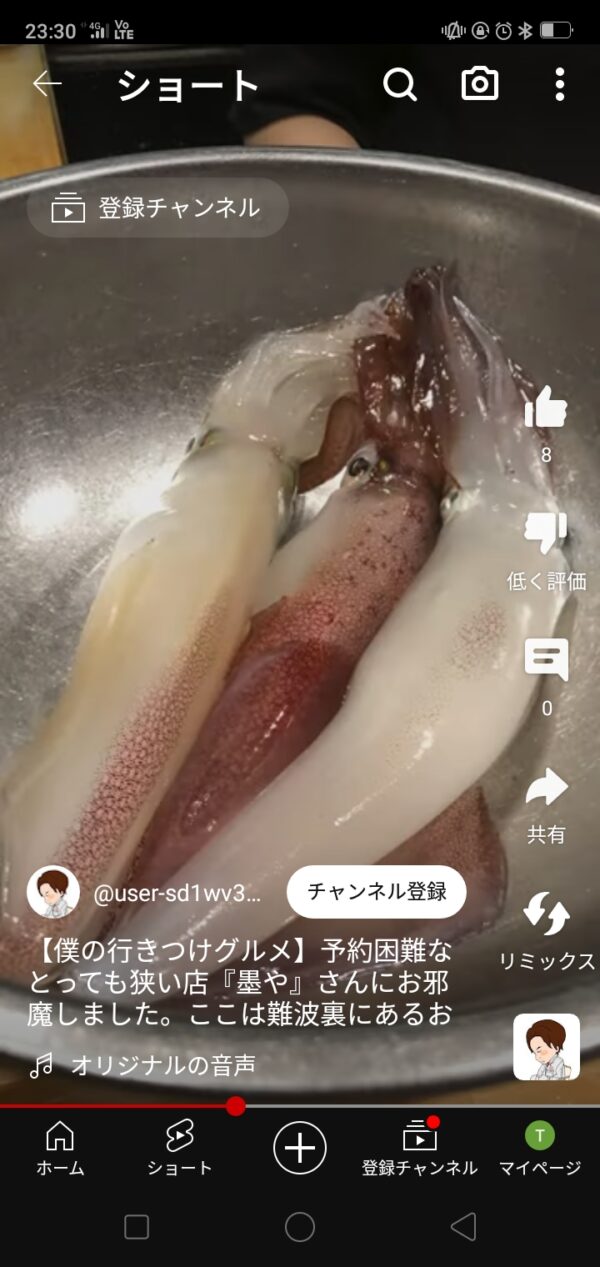
Task: Like this Short
Action: [546, 408]
